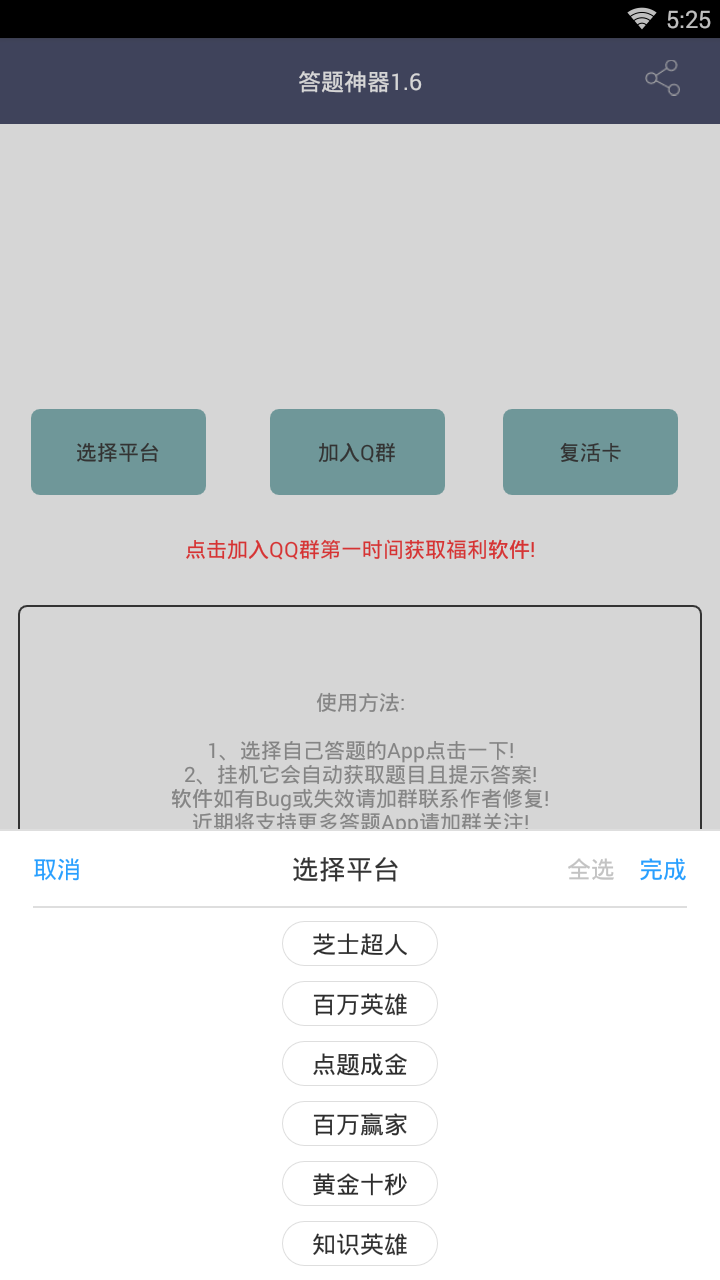Cancel the platform selection sheet
The height and width of the screenshot is (1280, 720).
(57, 870)
